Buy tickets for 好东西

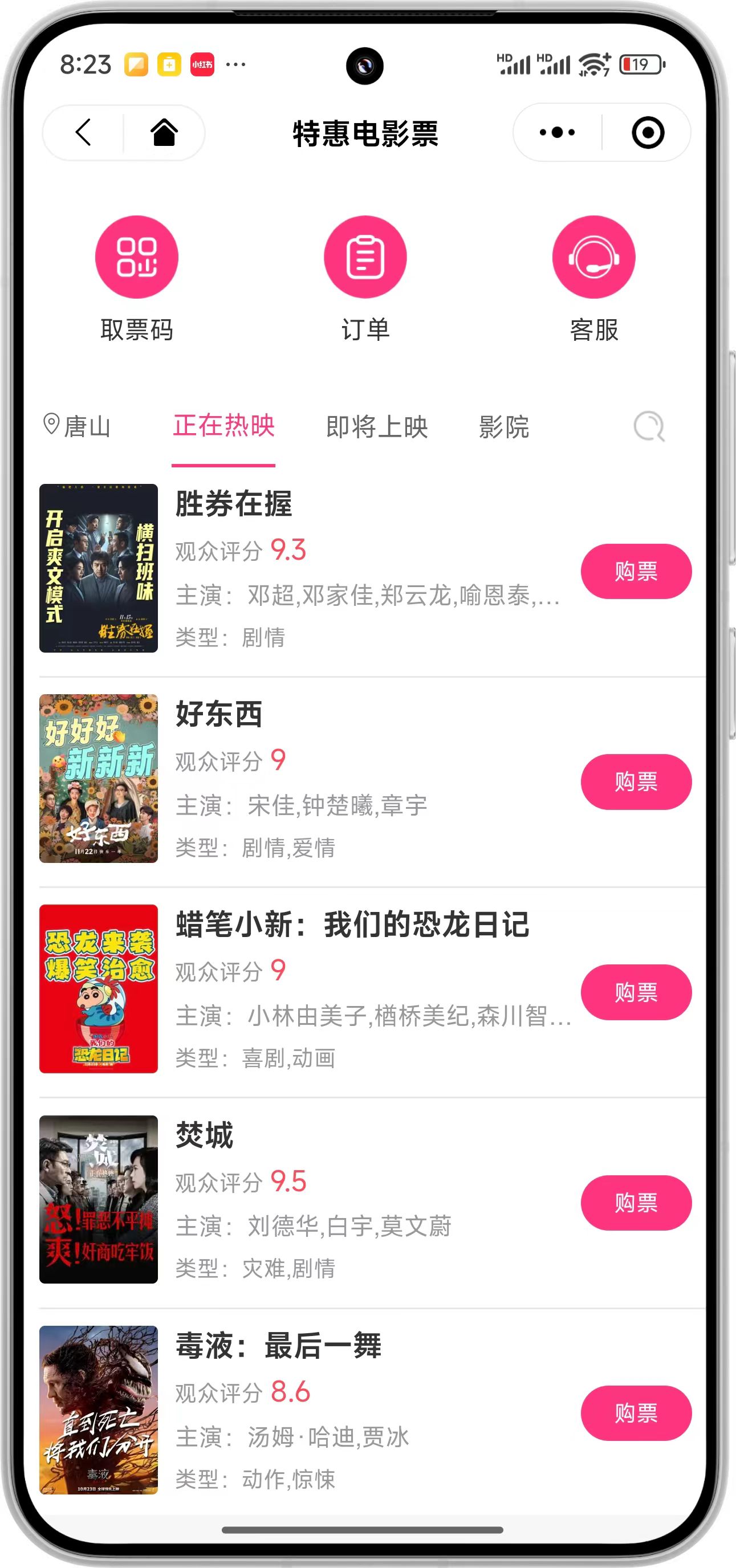coord(636,781)
